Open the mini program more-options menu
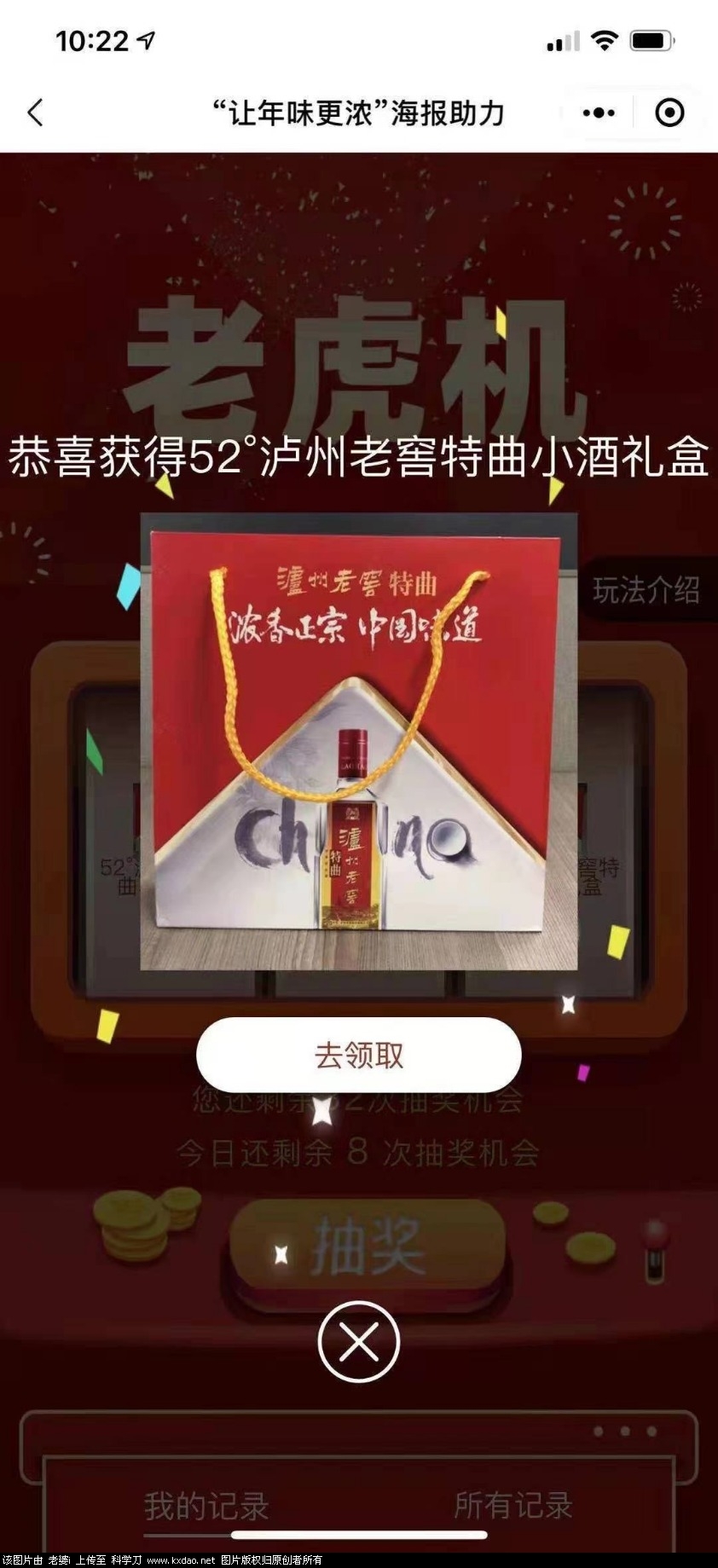718x1568 pixels. (599, 113)
